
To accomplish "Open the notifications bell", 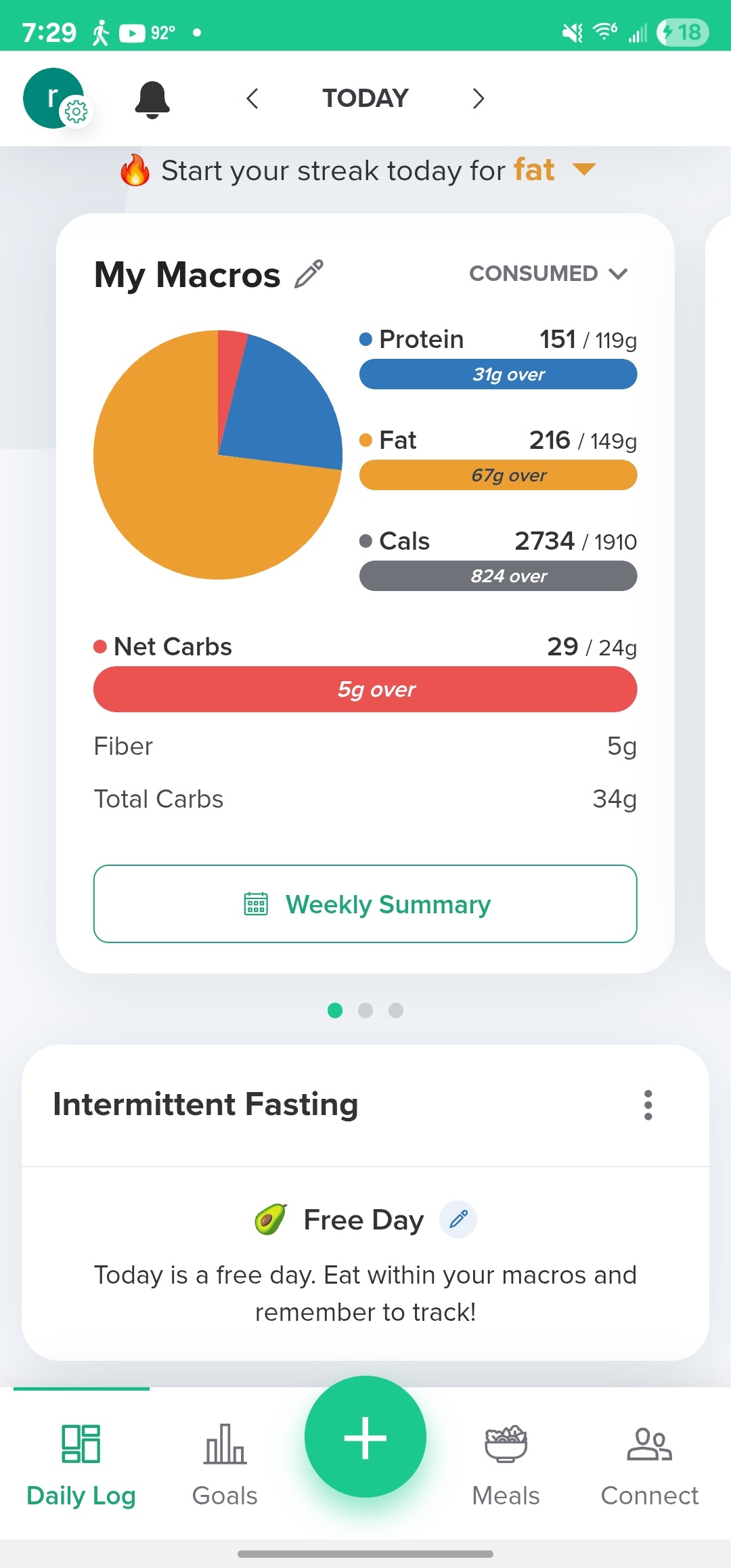I will click(x=152, y=100).
